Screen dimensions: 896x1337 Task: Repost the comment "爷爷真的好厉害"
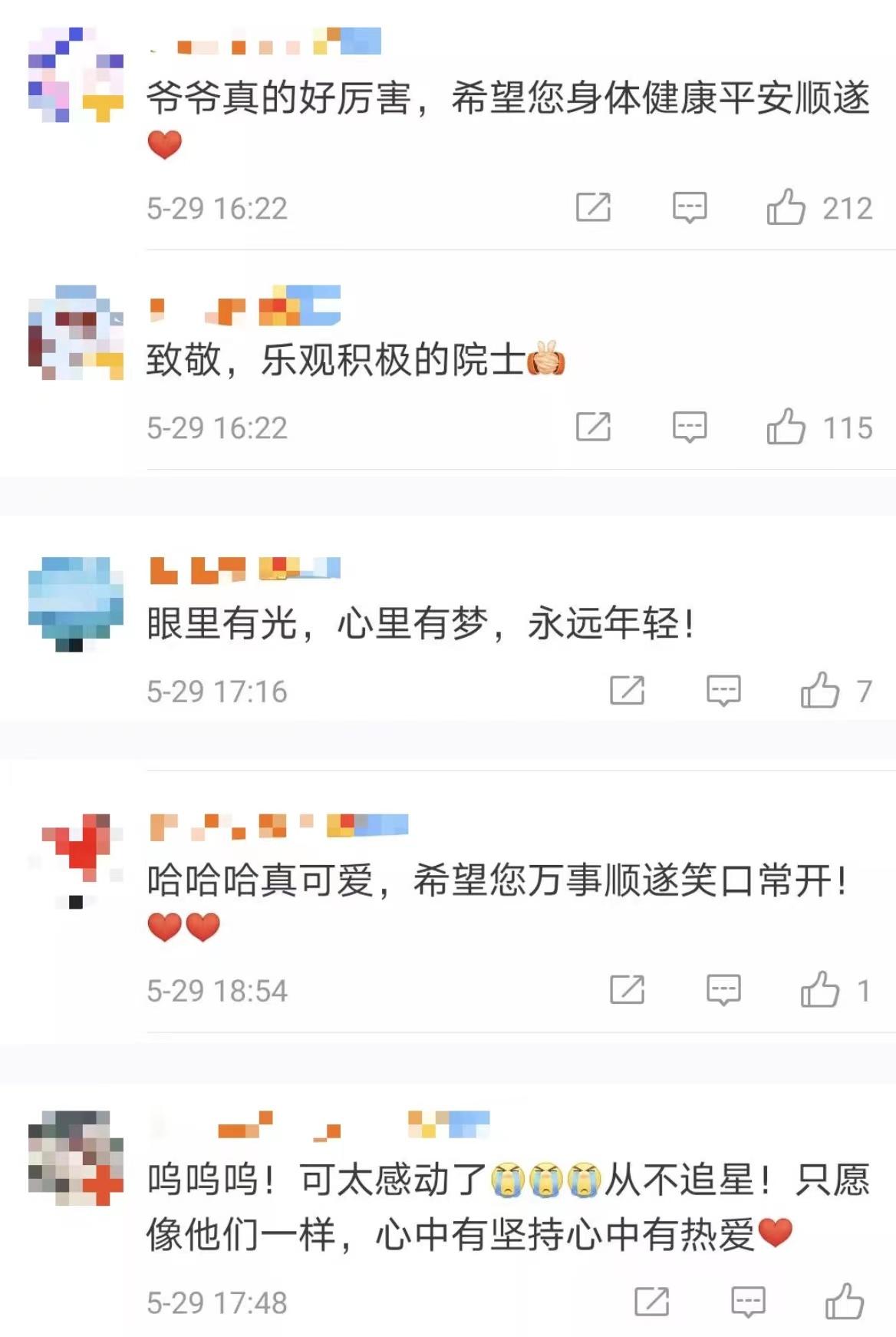pos(593,207)
